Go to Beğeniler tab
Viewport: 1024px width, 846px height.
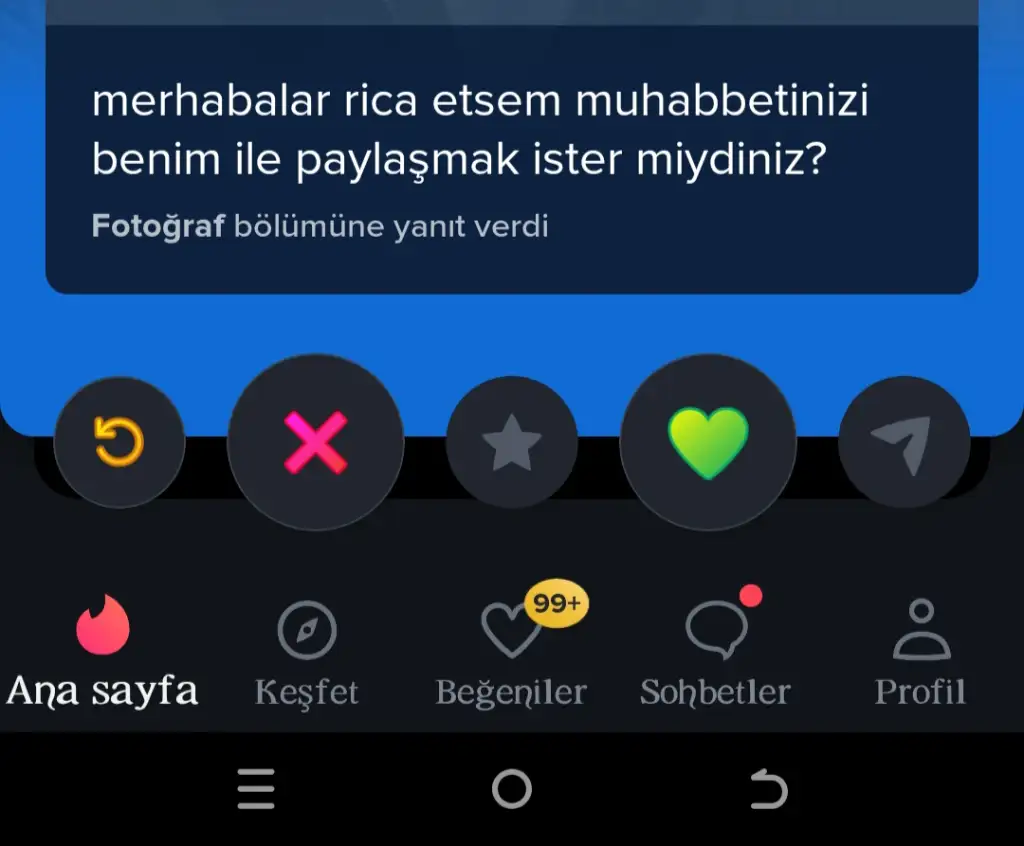click(511, 650)
